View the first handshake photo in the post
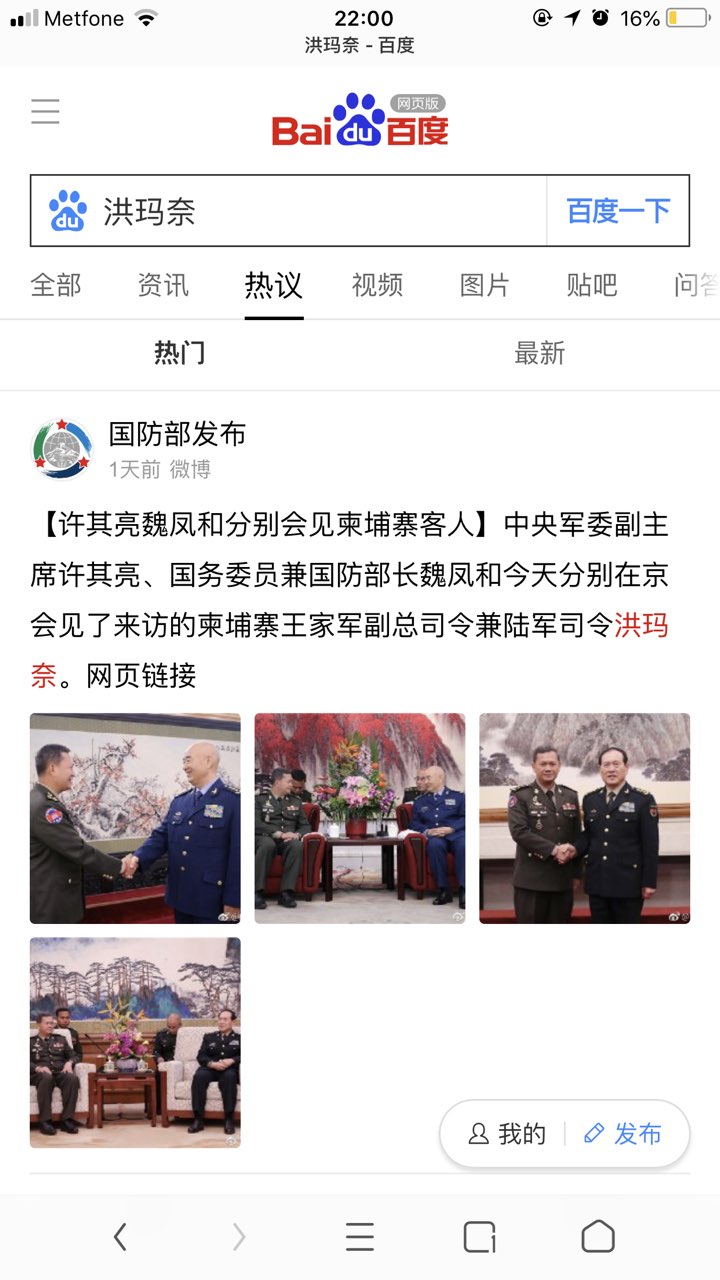The height and width of the screenshot is (1280, 720). click(135, 818)
